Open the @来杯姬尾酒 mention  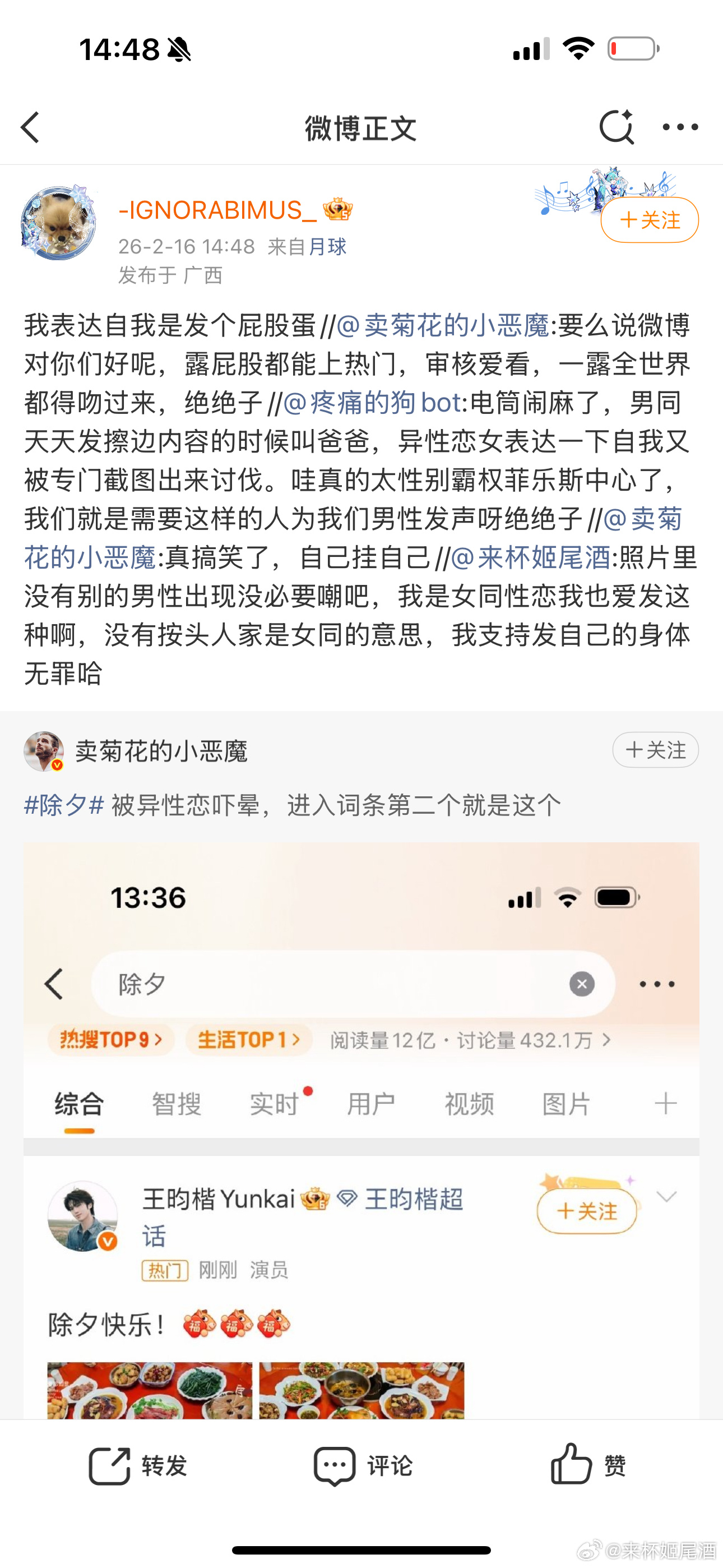point(531,557)
